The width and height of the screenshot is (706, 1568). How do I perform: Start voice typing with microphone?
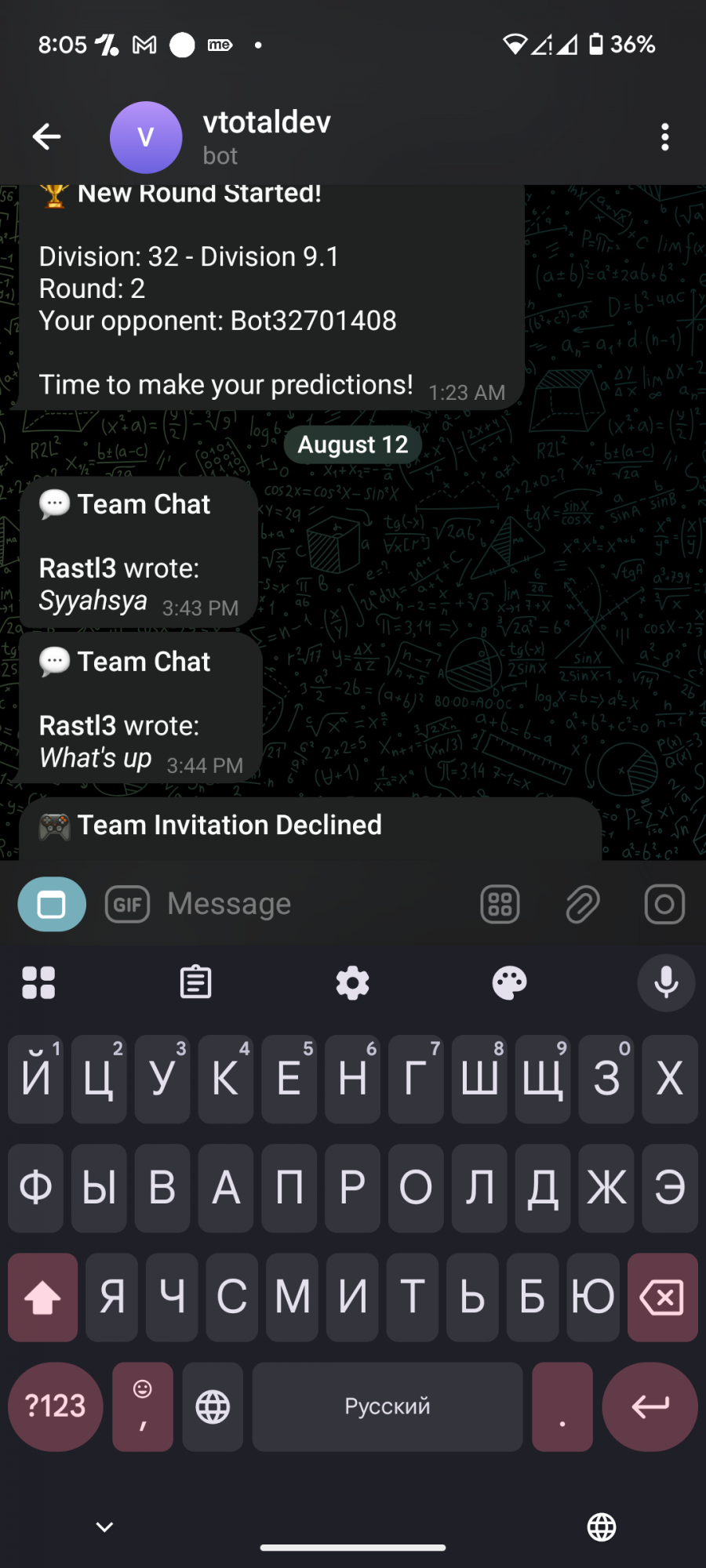pyautogui.click(x=666, y=982)
